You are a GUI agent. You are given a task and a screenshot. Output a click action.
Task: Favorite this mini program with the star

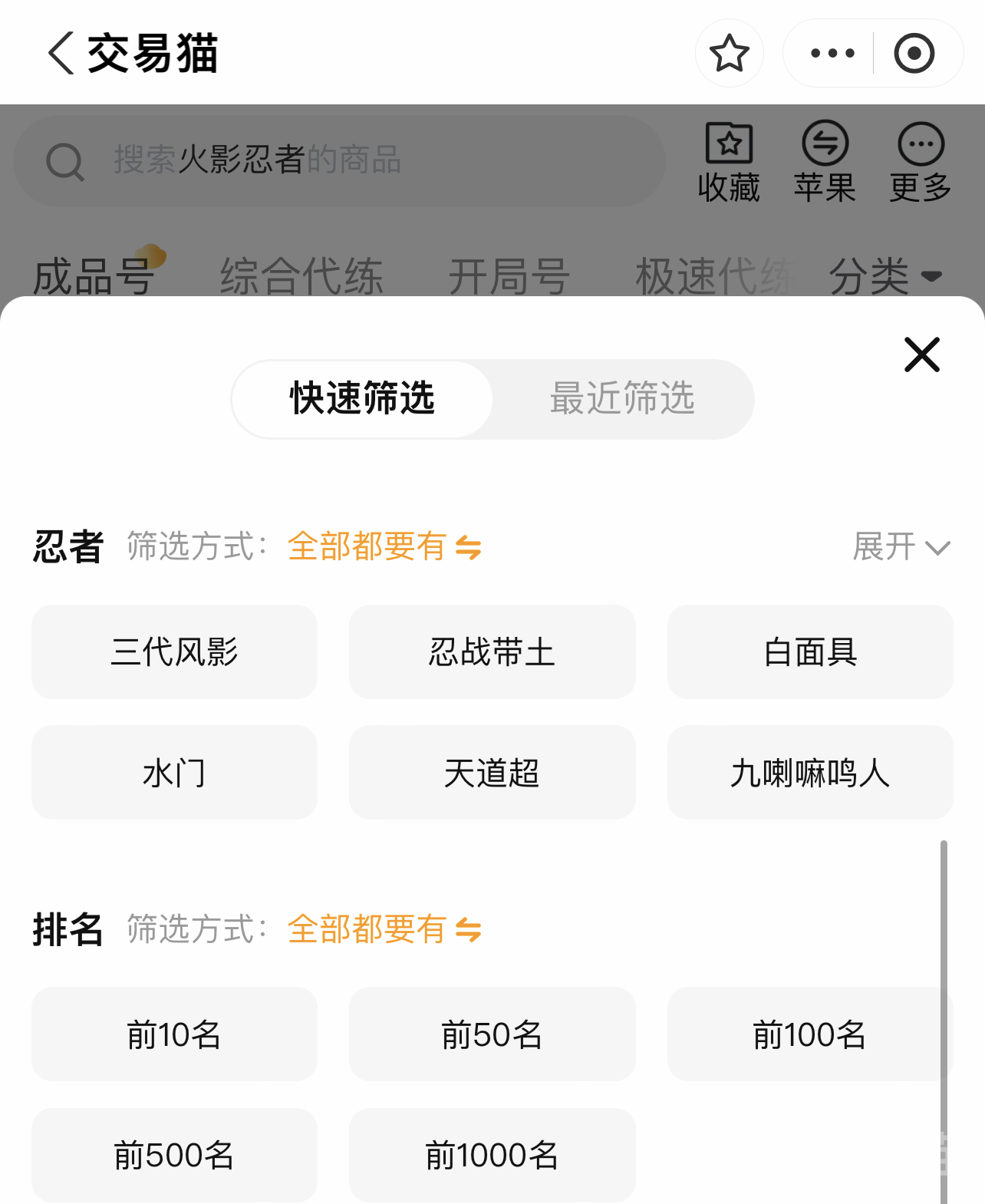pyautogui.click(x=729, y=53)
